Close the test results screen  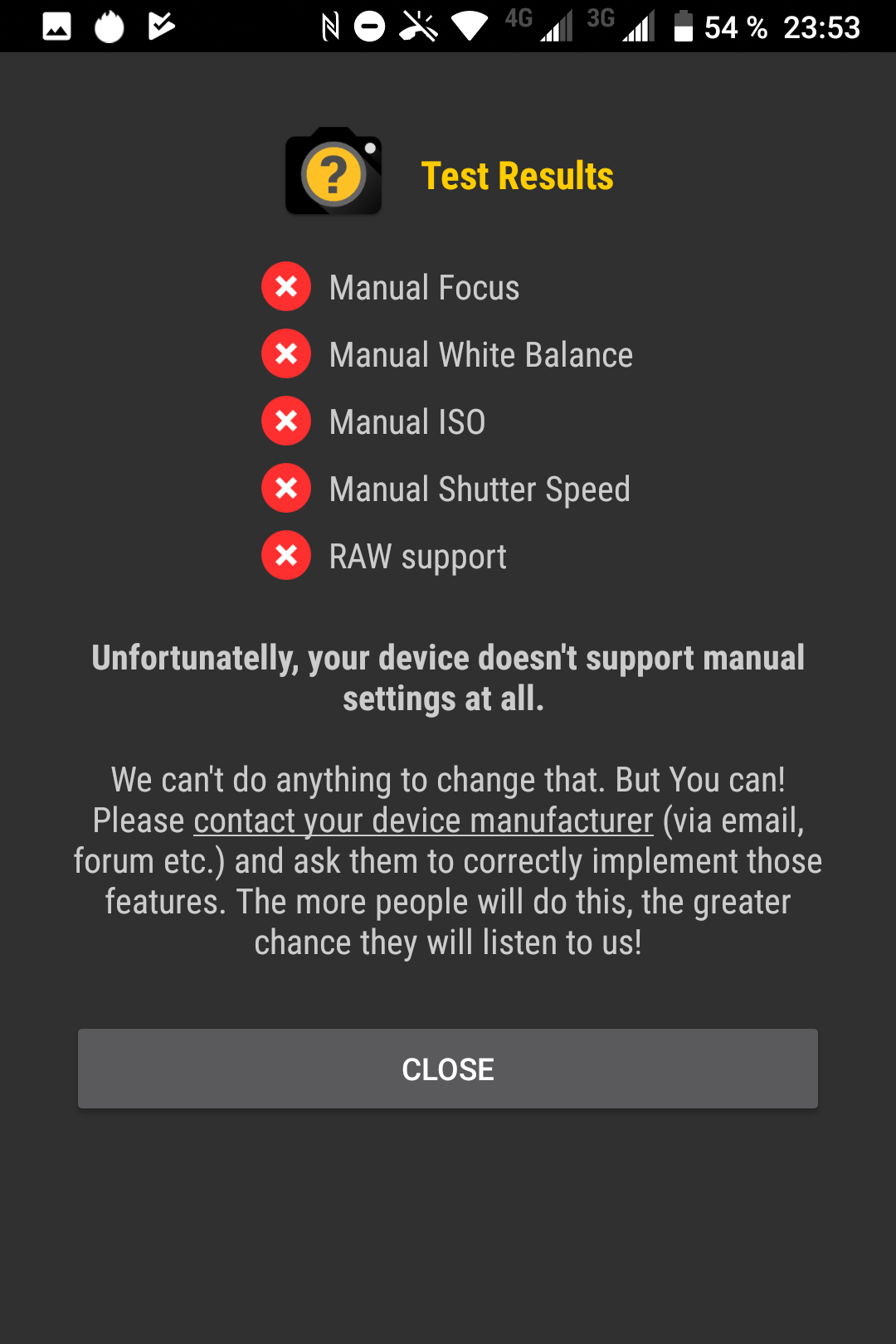coord(448,1069)
